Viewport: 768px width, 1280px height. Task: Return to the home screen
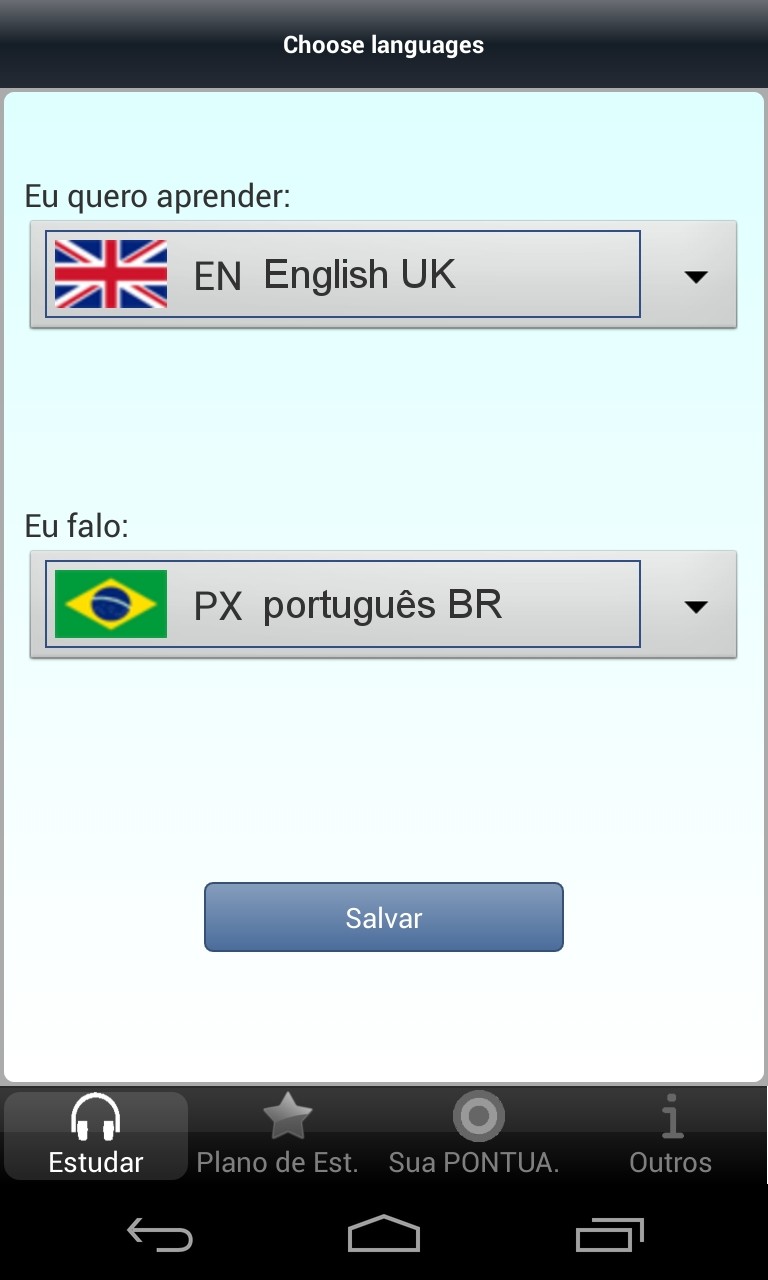click(384, 1236)
